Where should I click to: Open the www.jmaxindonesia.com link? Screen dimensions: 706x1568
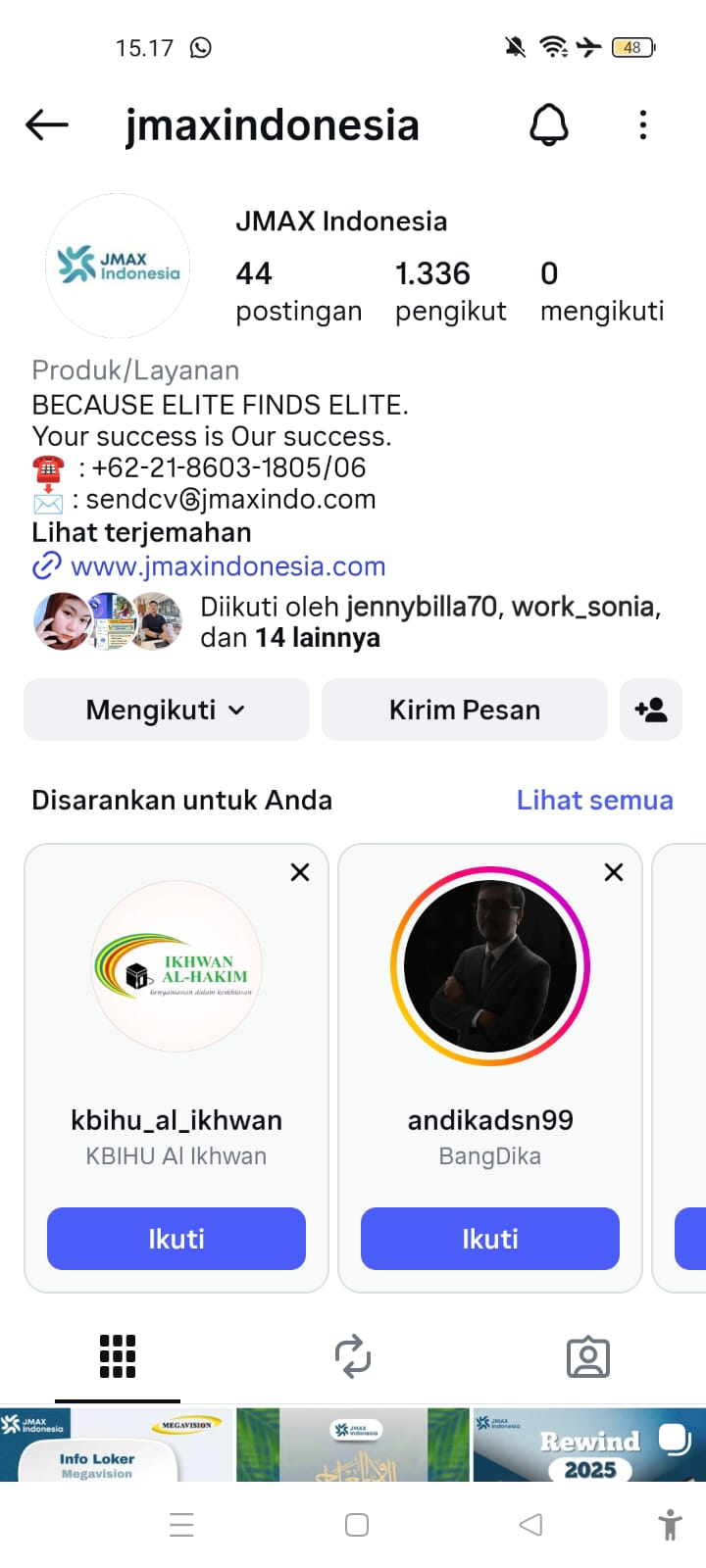coord(227,566)
